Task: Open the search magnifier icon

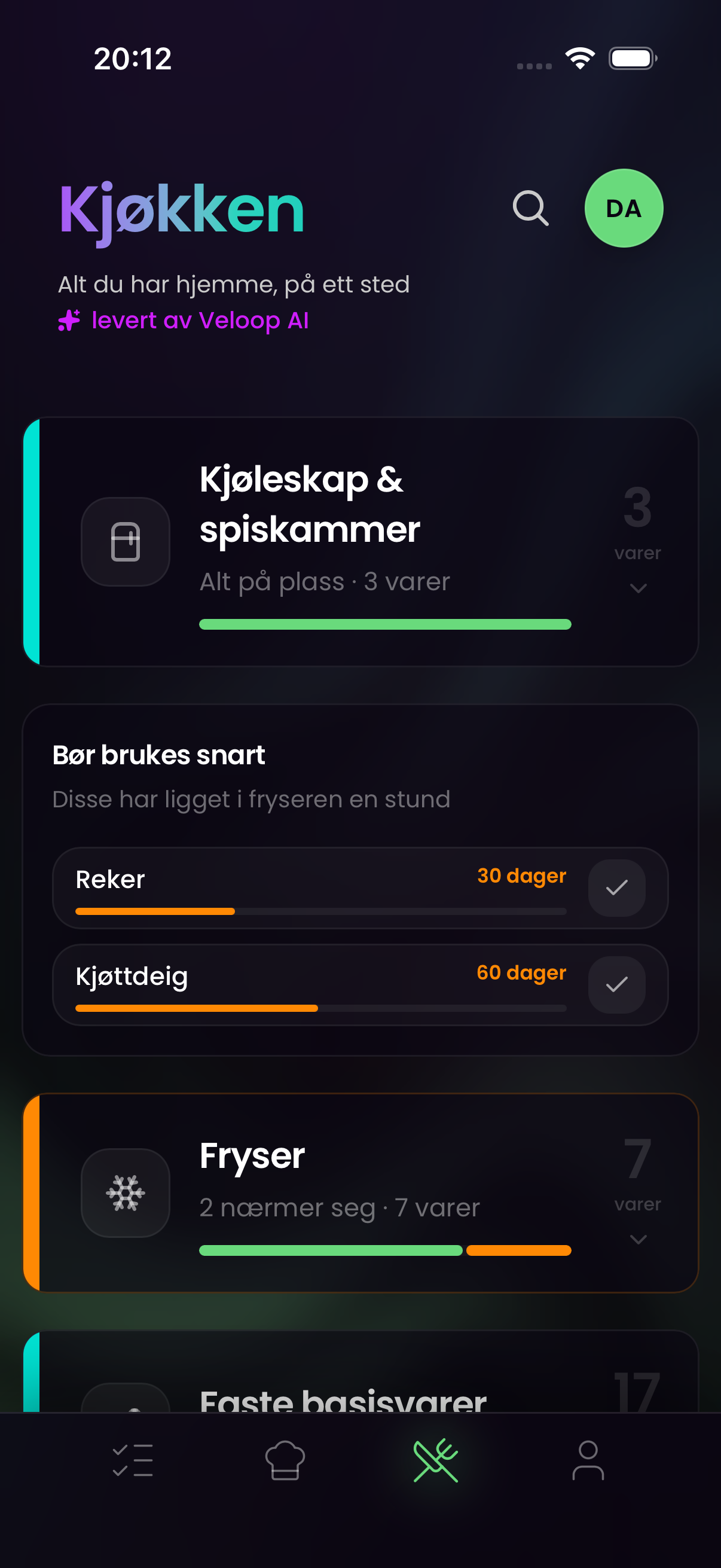Action: (x=530, y=208)
